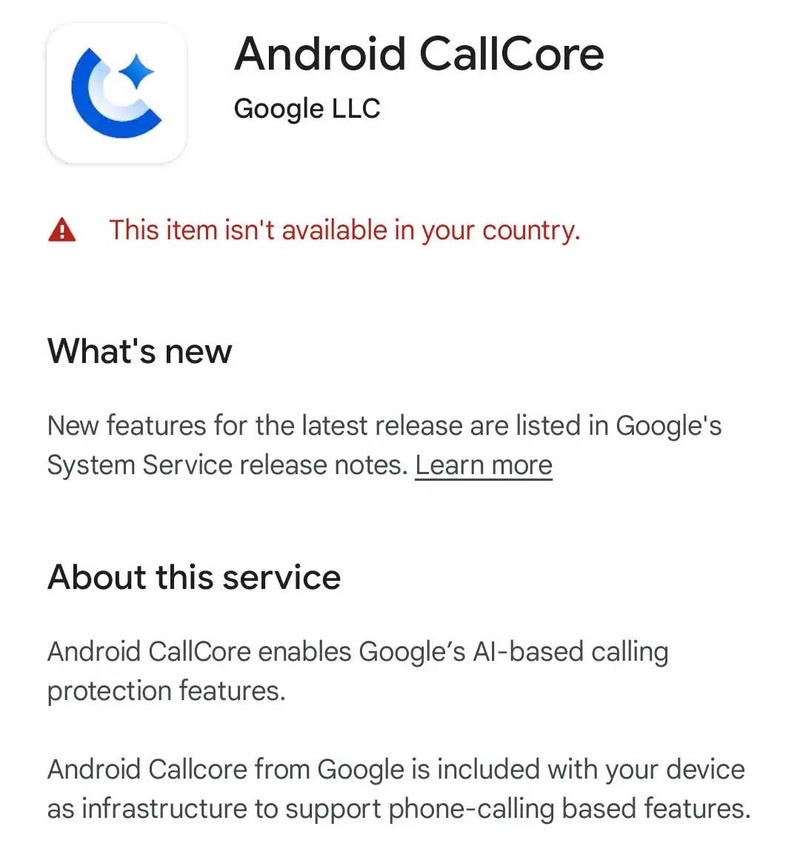Open the Google LLC developer page
The image size is (800, 849).
307,108
